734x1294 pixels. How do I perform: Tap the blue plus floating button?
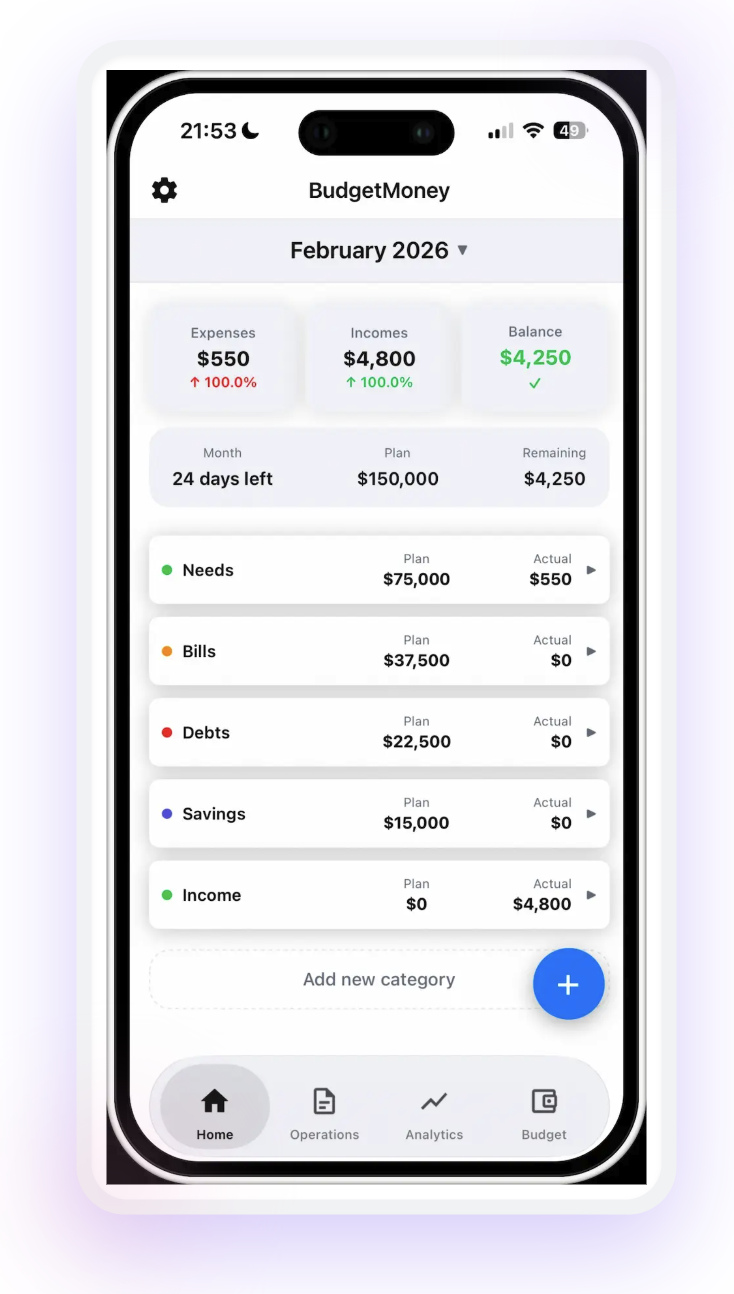(568, 984)
